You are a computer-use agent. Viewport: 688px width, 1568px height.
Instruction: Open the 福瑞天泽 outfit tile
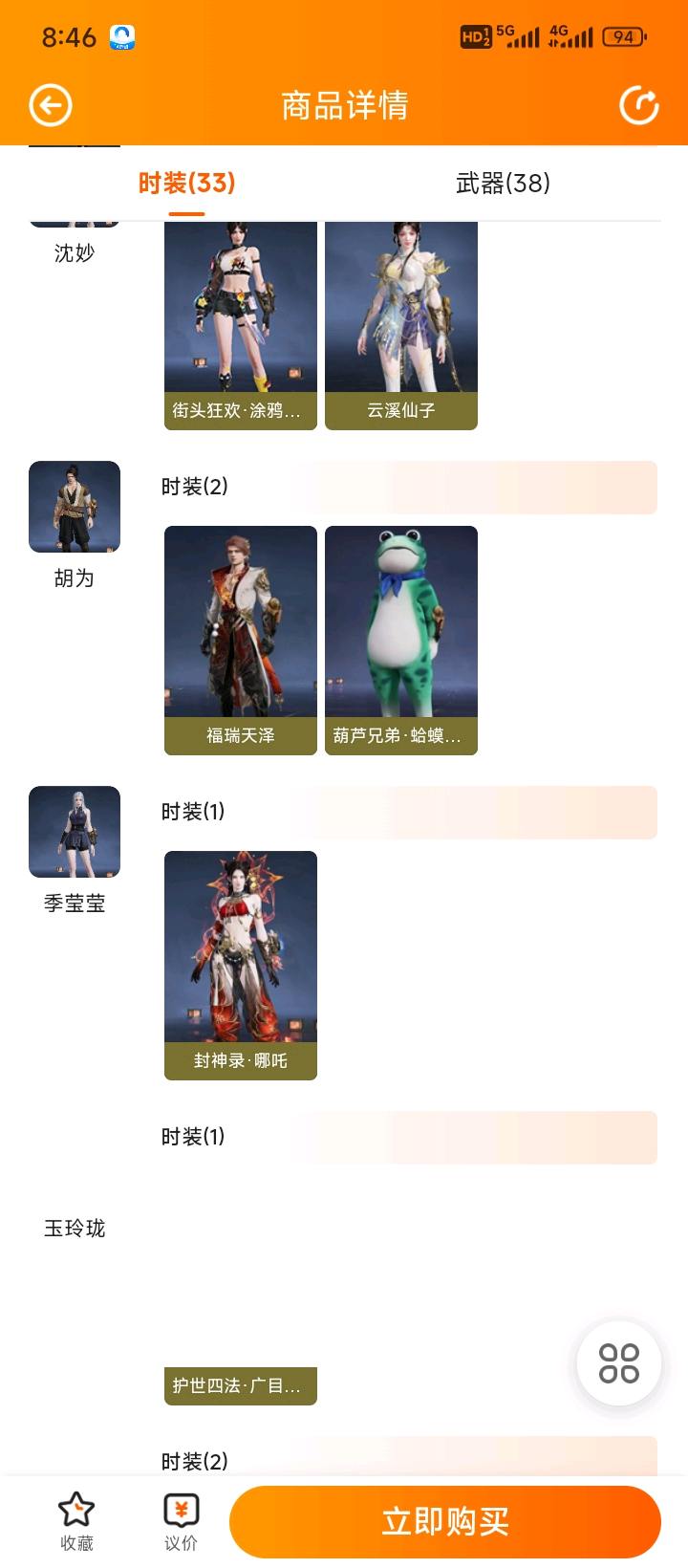(240, 640)
